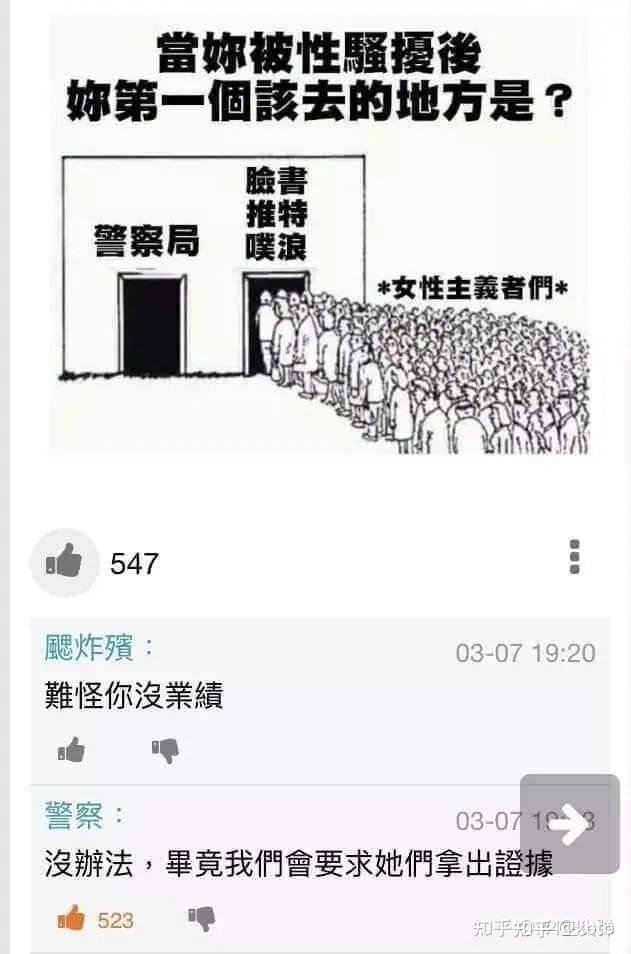Dislike the comment by 警察
Viewport: 631px width, 954px height.
click(x=201, y=918)
